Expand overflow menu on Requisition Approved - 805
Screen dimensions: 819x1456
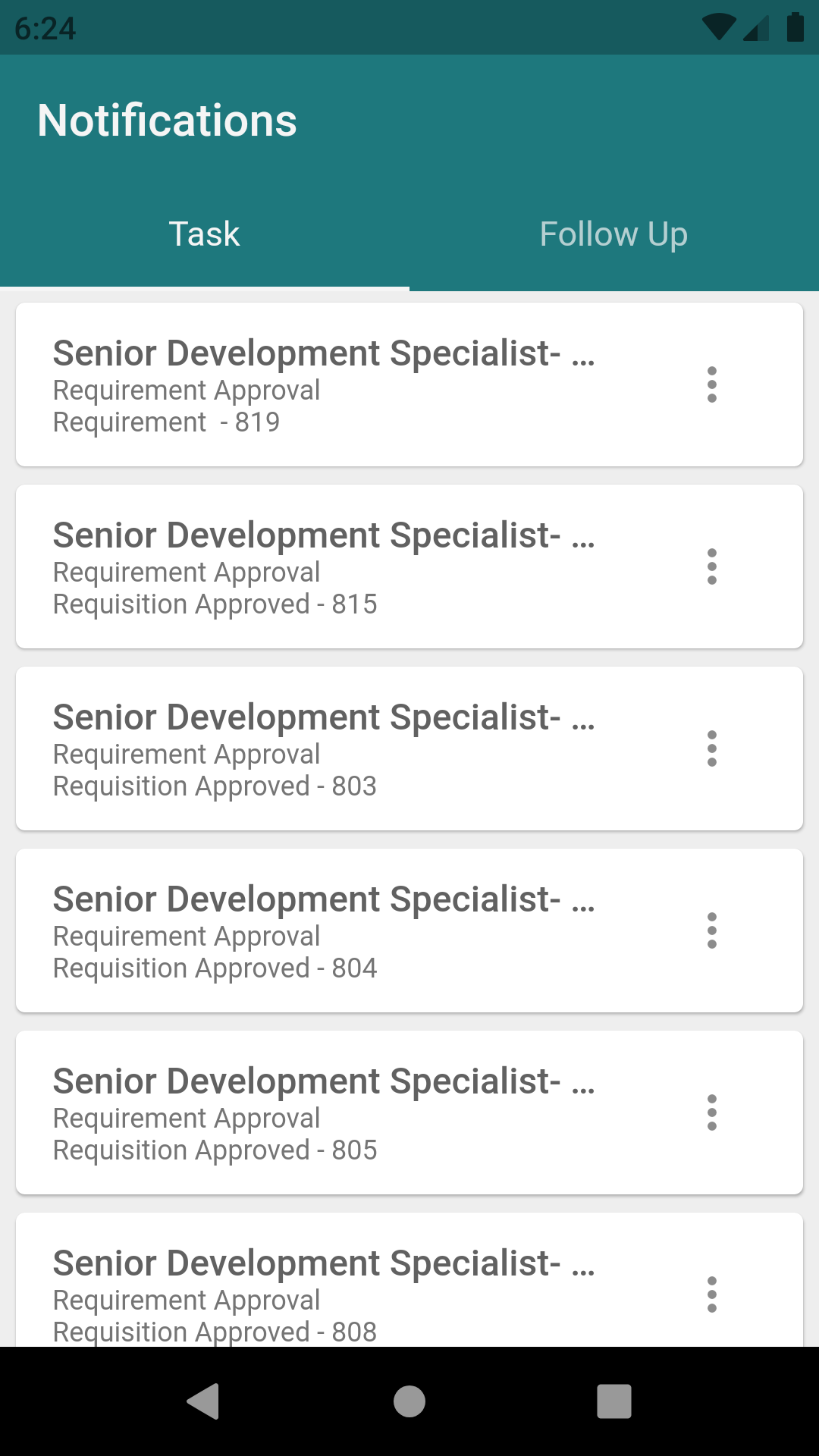(x=711, y=1113)
